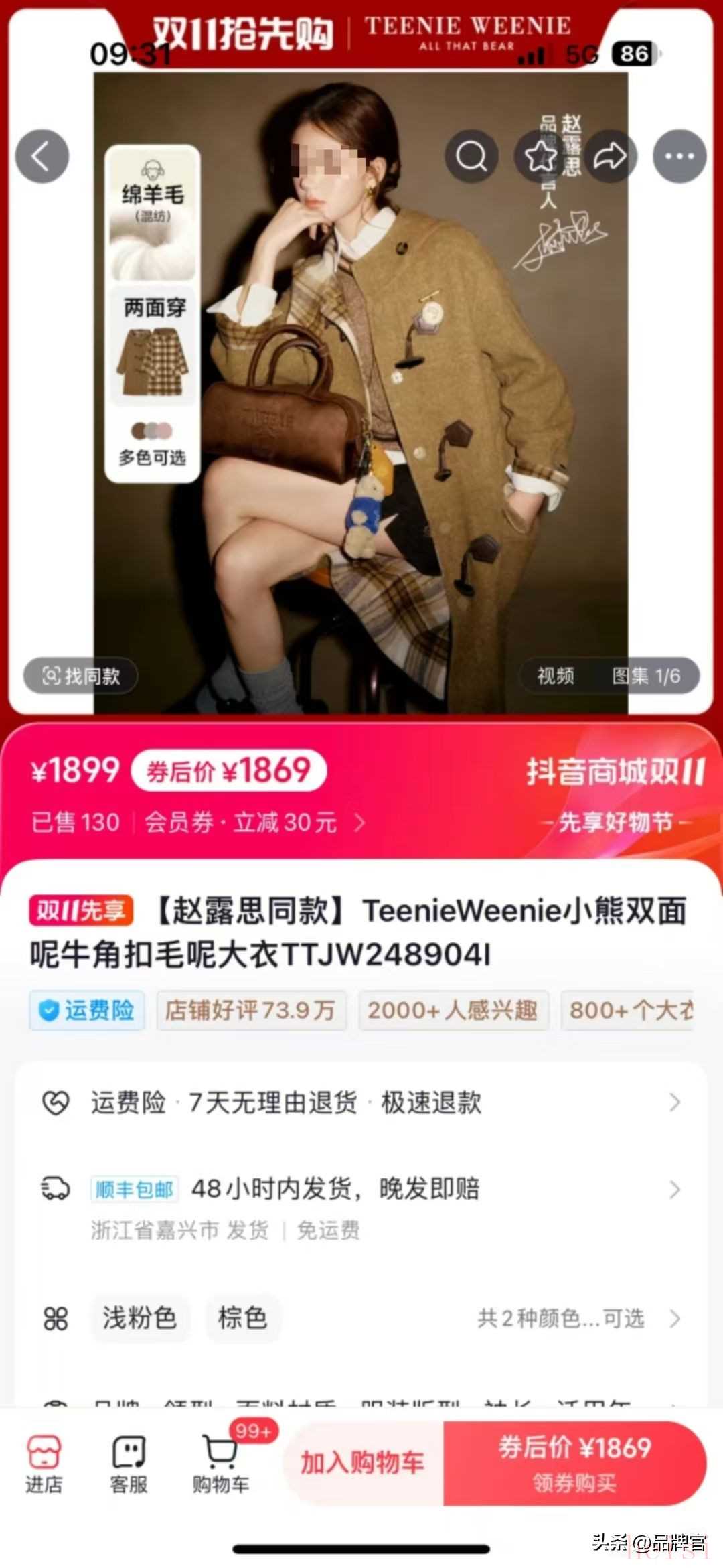Select the 棕色 color option

pos(242,1318)
